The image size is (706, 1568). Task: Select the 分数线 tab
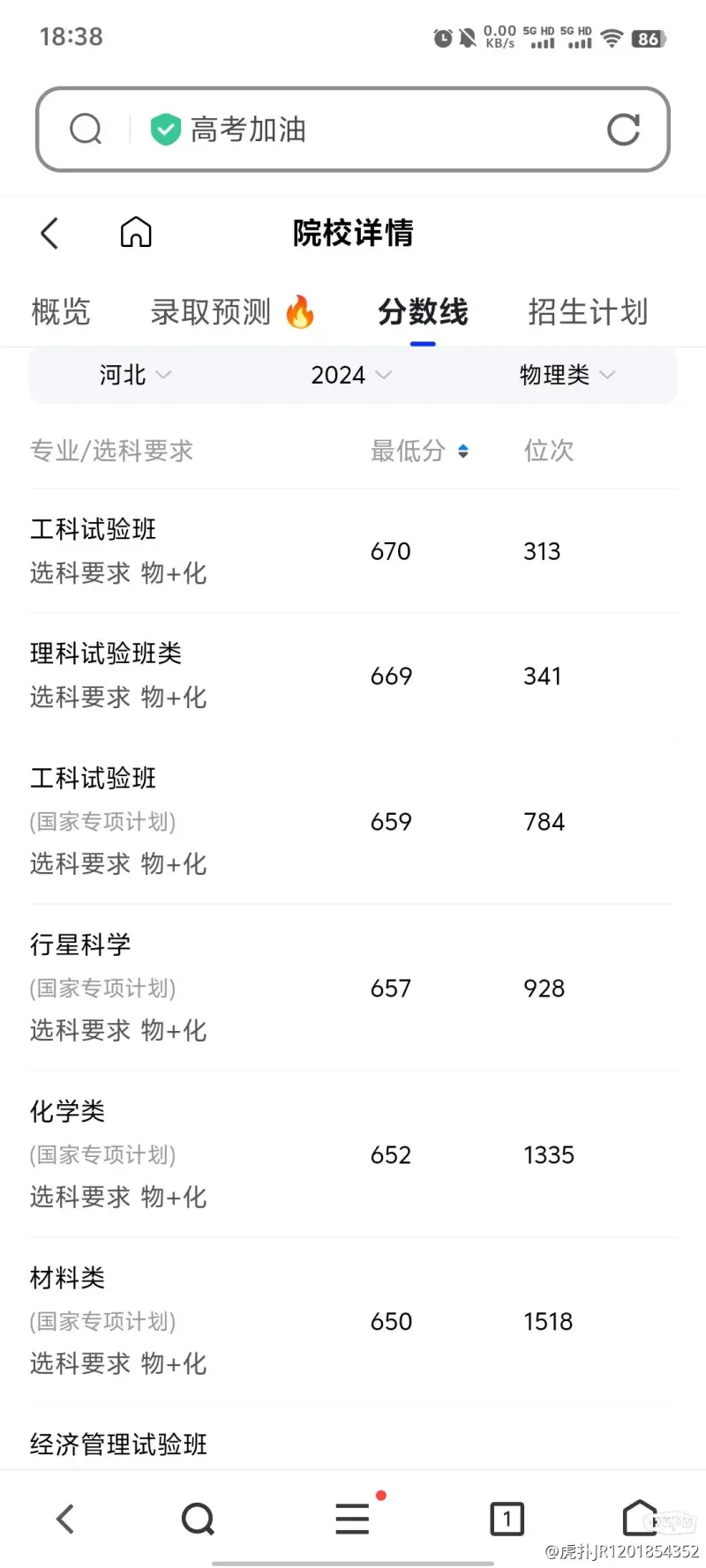423,311
